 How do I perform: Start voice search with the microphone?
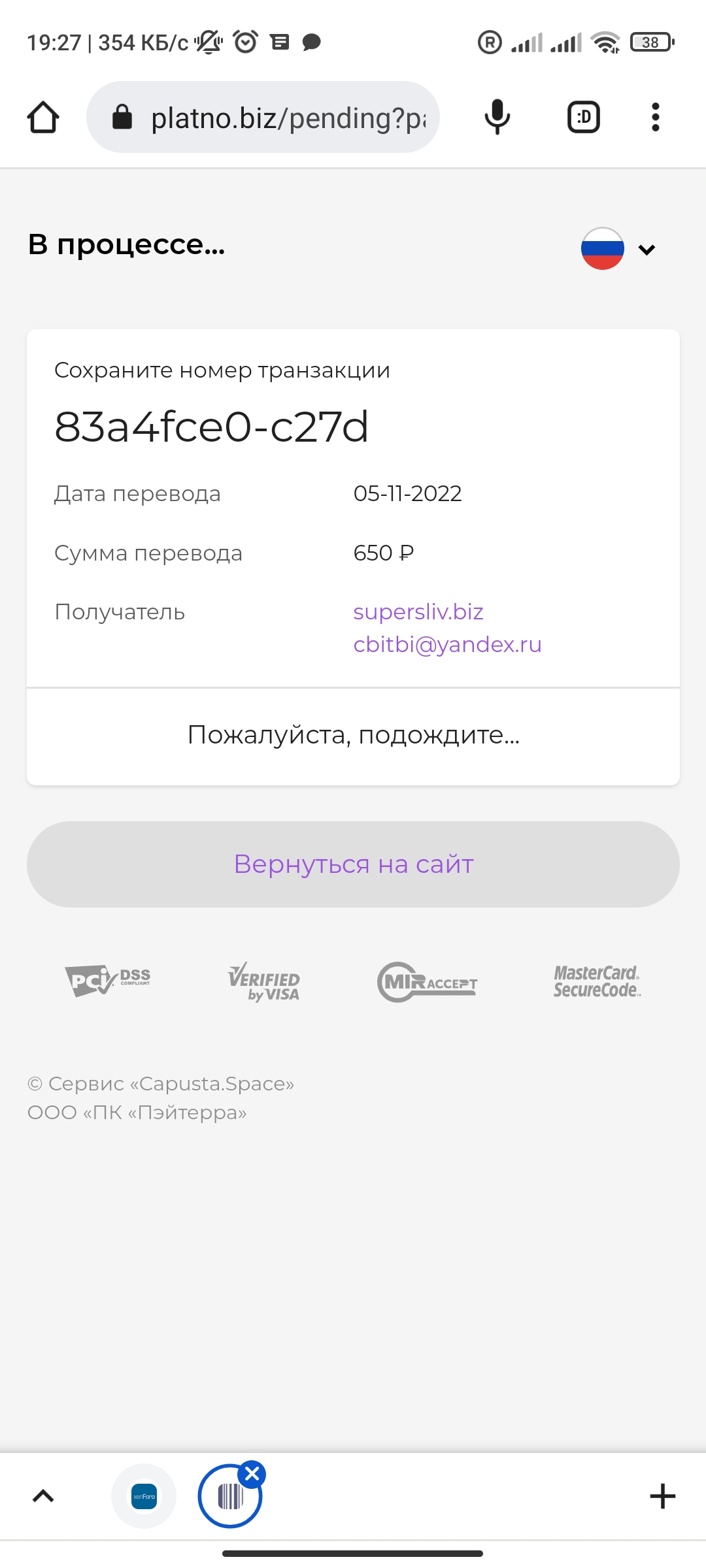point(497,118)
